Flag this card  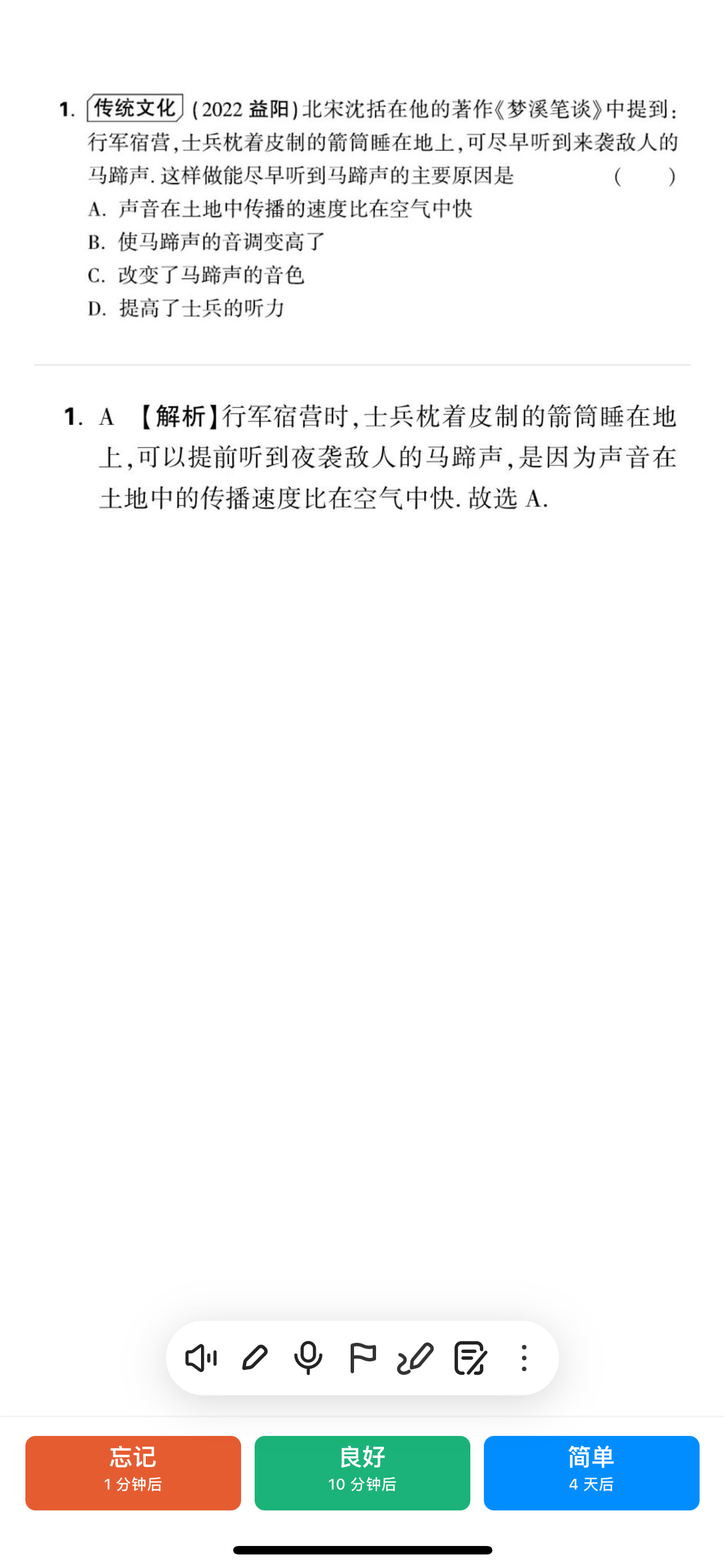[362, 1358]
